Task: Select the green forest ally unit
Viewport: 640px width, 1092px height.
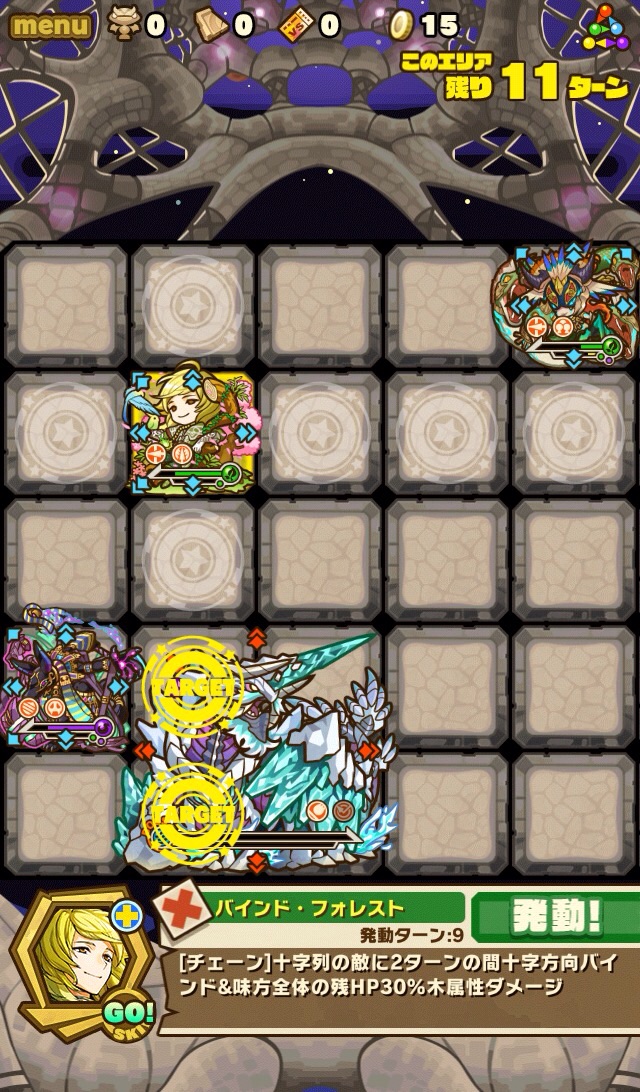Action: tap(192, 433)
